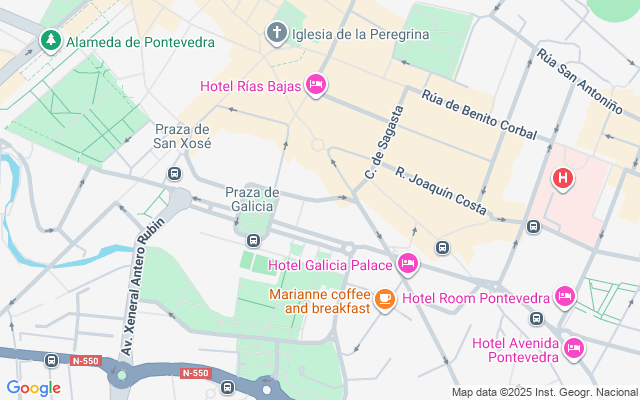Open the Hotel Room Pontevedra pin
640x400 pixels.
click(x=565, y=297)
